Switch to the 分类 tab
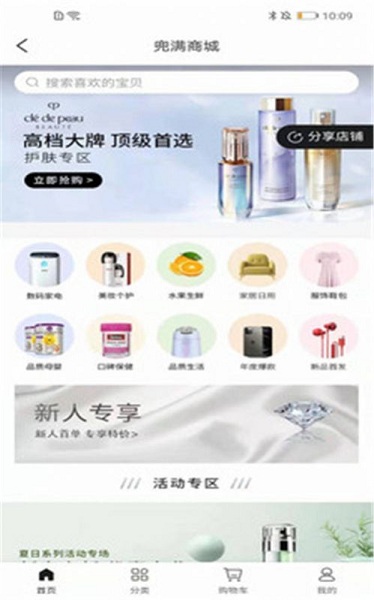 coord(139,580)
